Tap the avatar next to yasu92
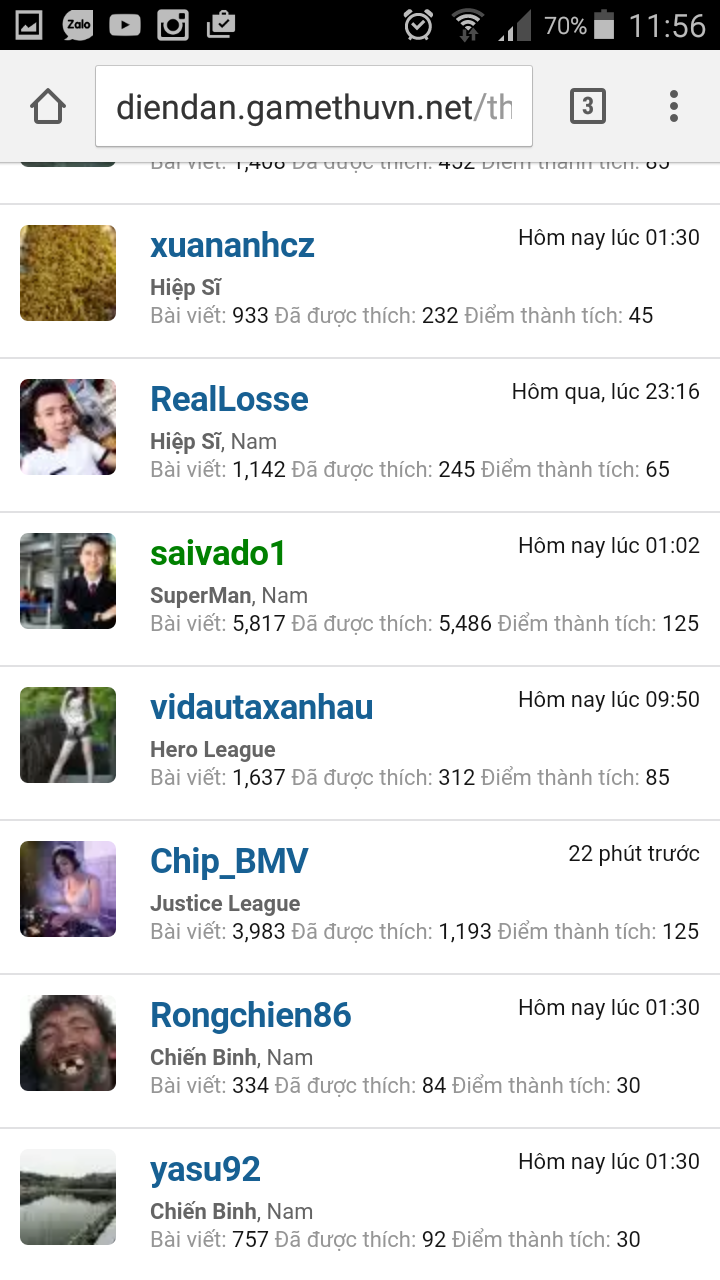 point(68,1197)
